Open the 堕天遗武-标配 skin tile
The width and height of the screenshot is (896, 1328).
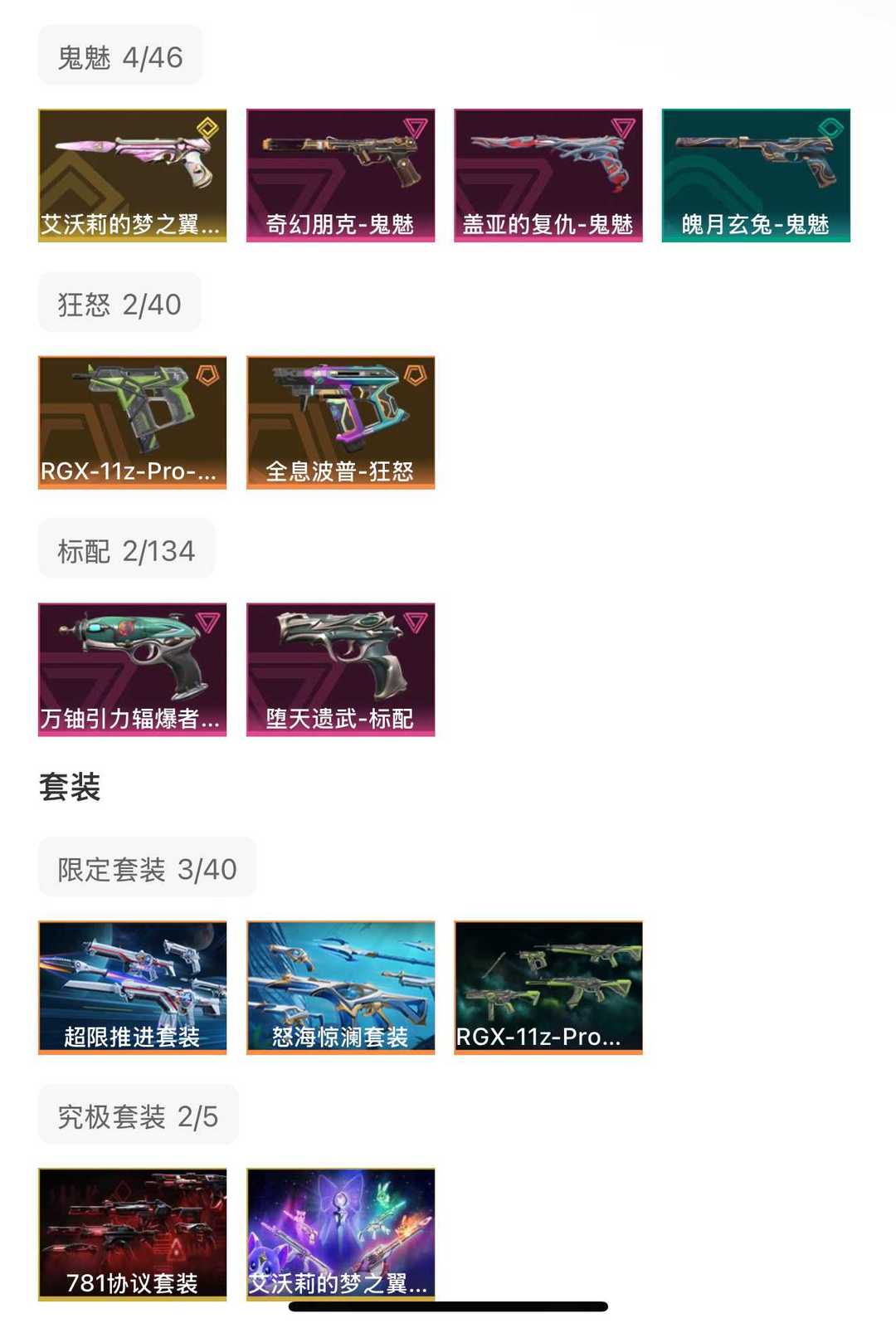tap(340, 669)
